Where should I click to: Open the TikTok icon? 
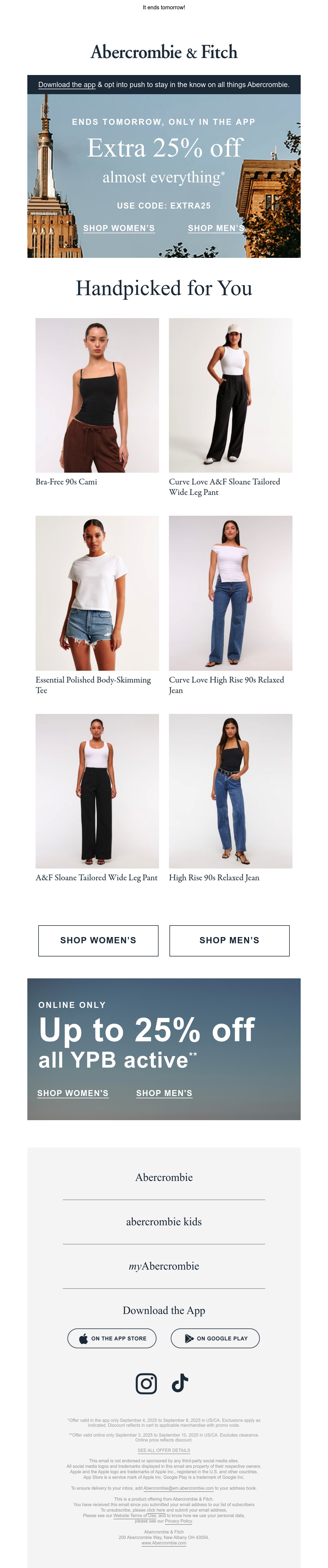(180, 1383)
